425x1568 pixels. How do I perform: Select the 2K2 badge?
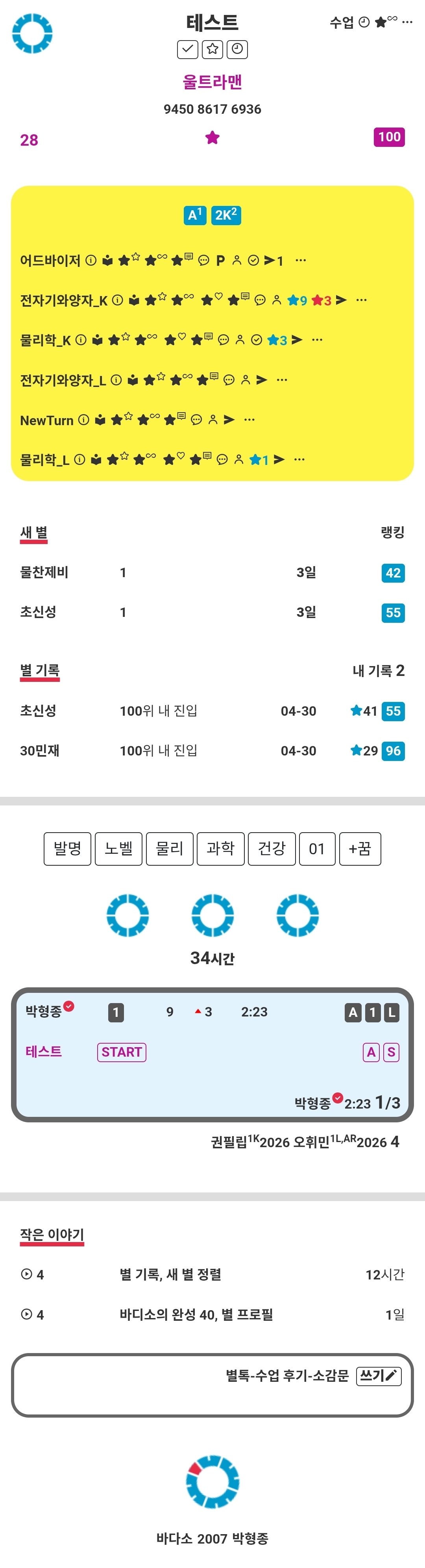226,215
